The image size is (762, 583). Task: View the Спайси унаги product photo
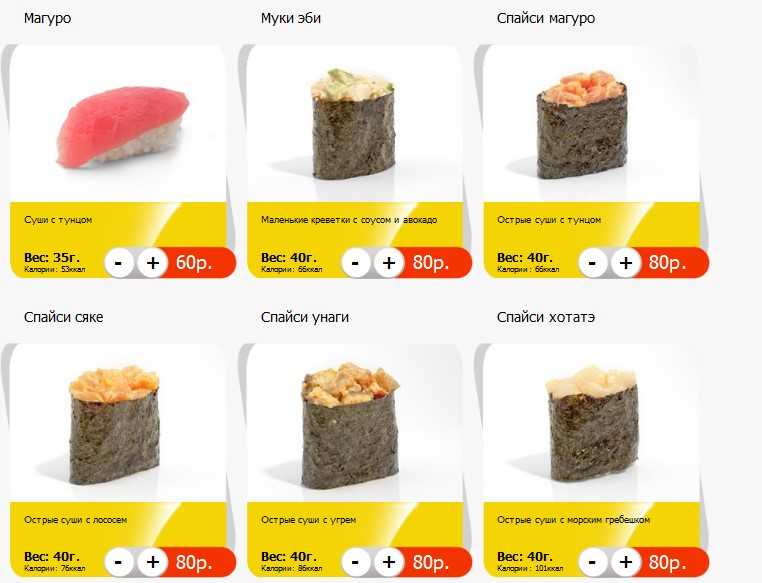(352, 425)
